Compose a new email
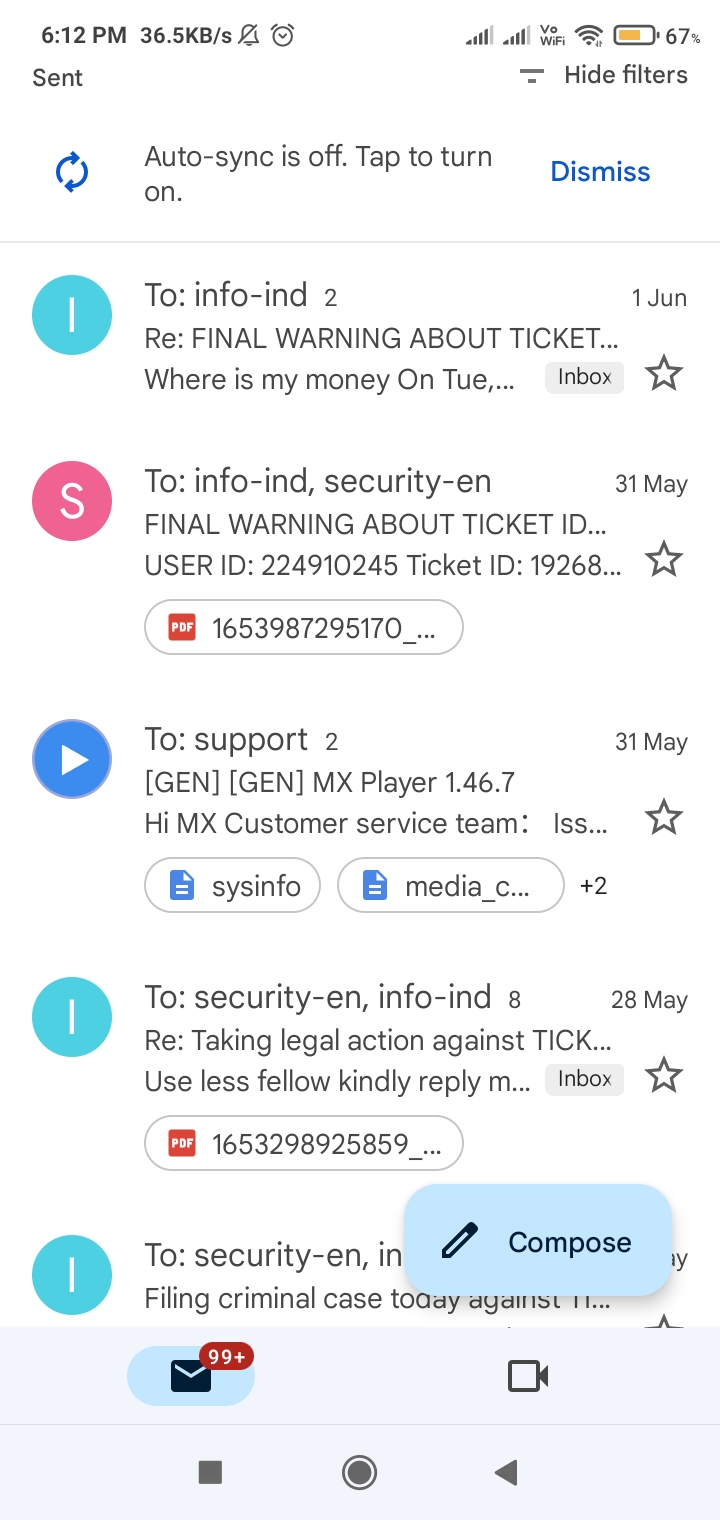The width and height of the screenshot is (720, 1520). 538,1241
